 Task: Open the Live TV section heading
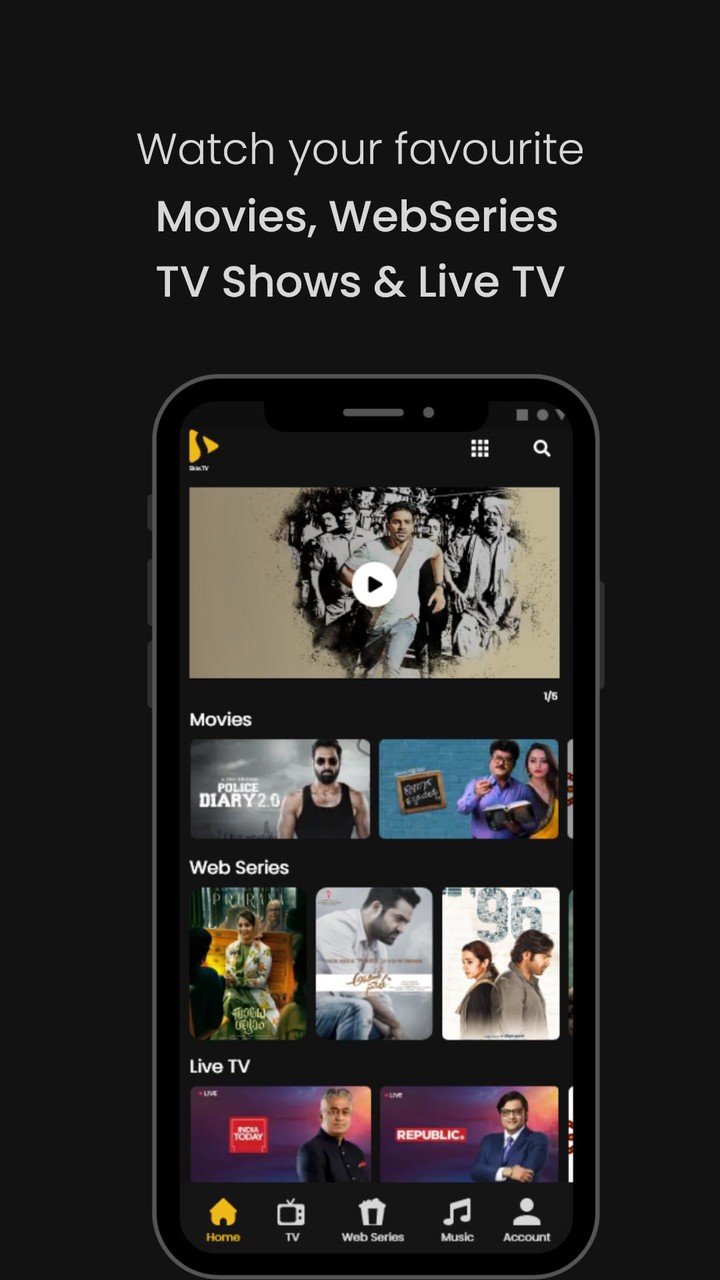[218, 1066]
